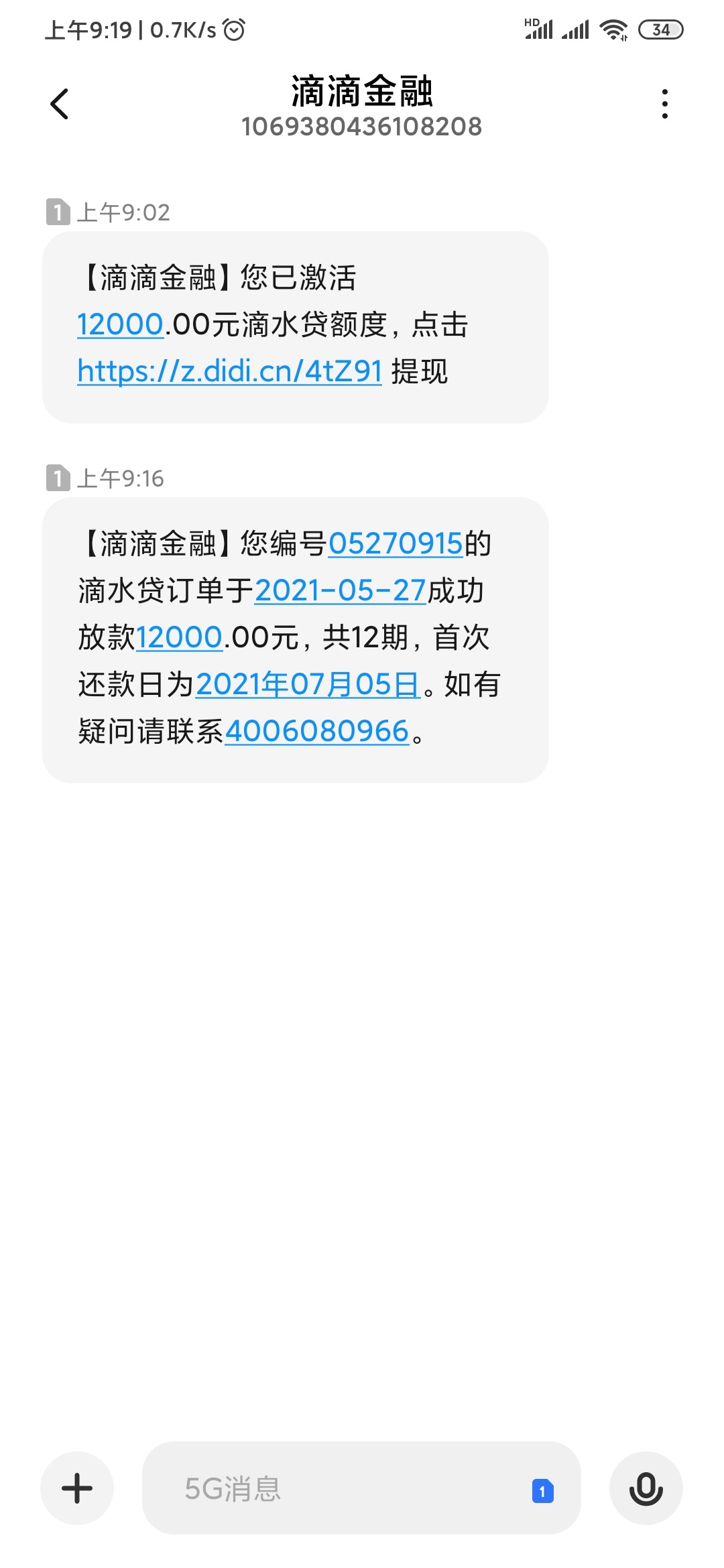Start voice input with the microphone button
The height and width of the screenshot is (1568, 724).
pyautogui.click(x=646, y=1488)
